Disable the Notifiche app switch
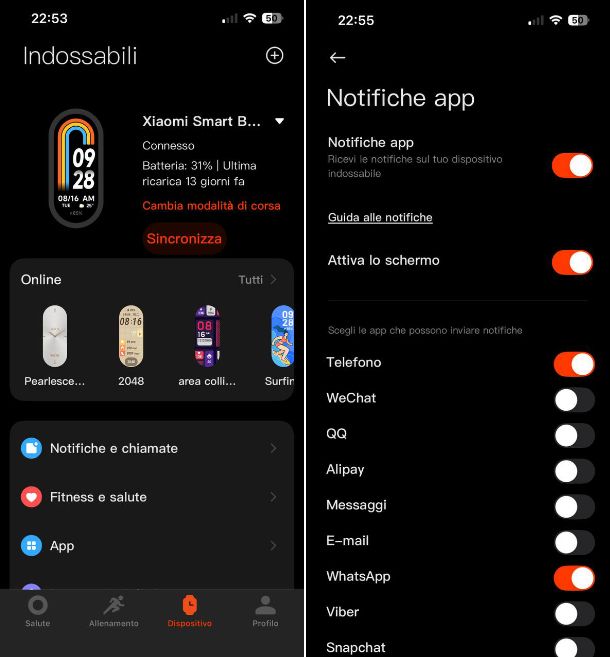The width and height of the screenshot is (610, 657). (573, 165)
